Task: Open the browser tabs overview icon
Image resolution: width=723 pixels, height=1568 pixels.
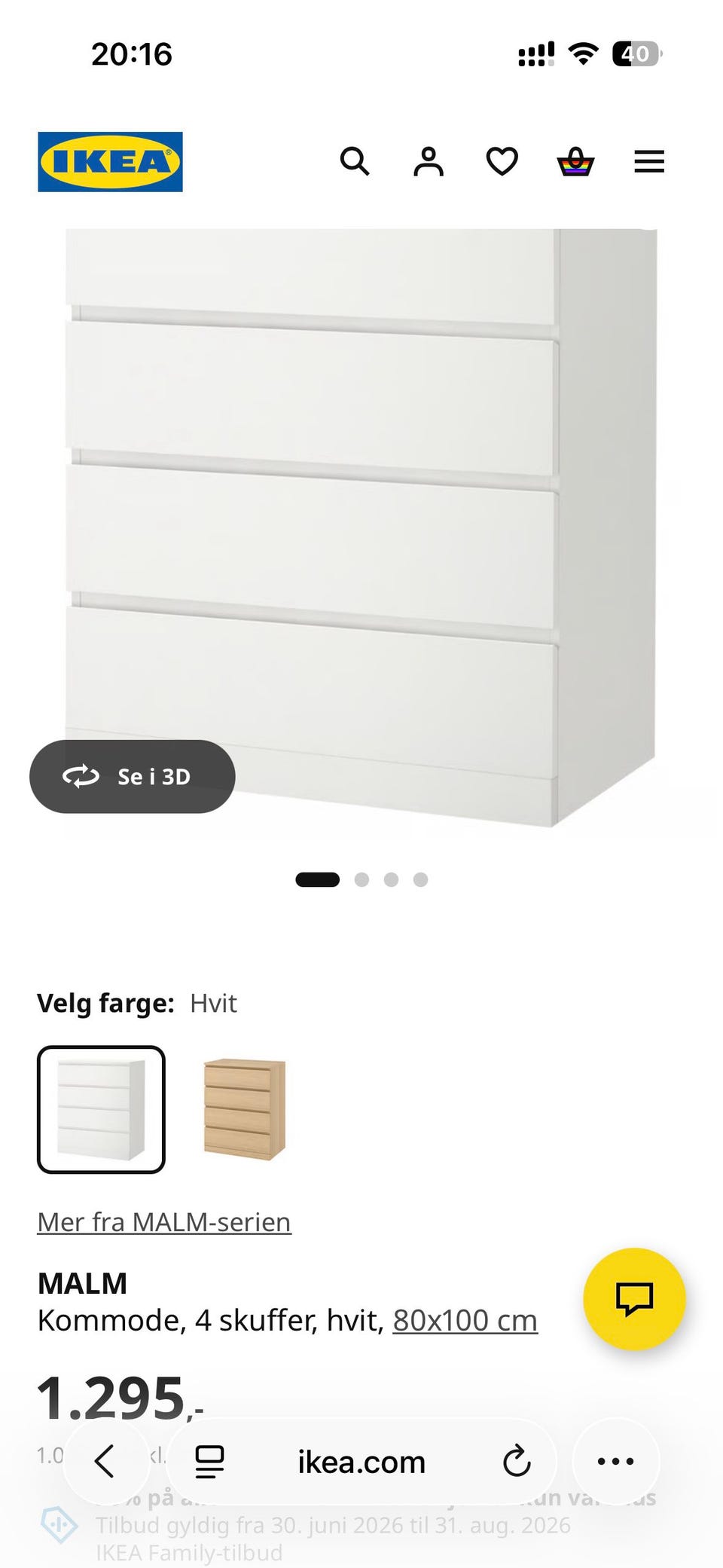Action: tap(209, 1462)
